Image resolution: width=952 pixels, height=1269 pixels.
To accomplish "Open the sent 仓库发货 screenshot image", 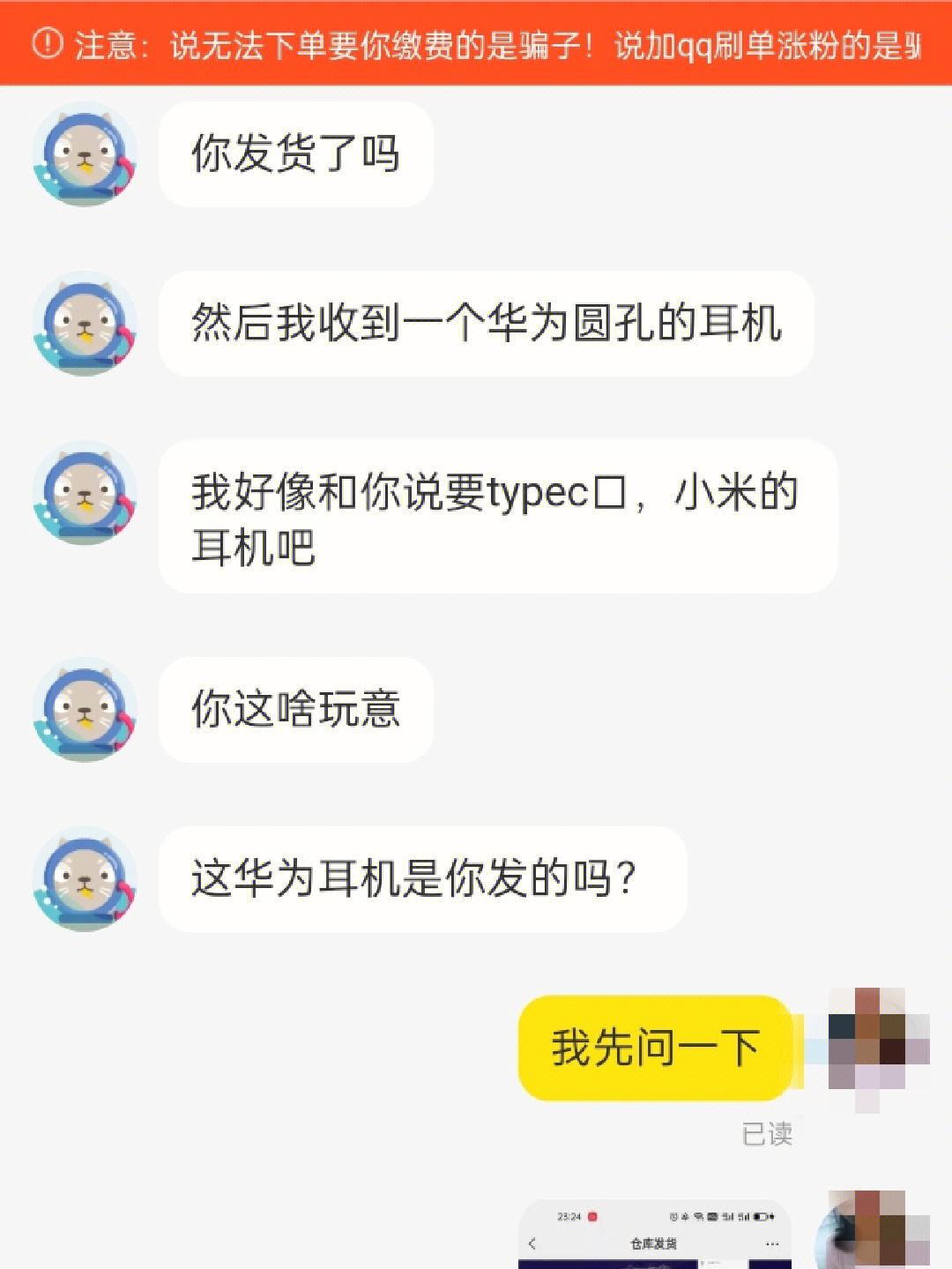I will pos(654,1235).
